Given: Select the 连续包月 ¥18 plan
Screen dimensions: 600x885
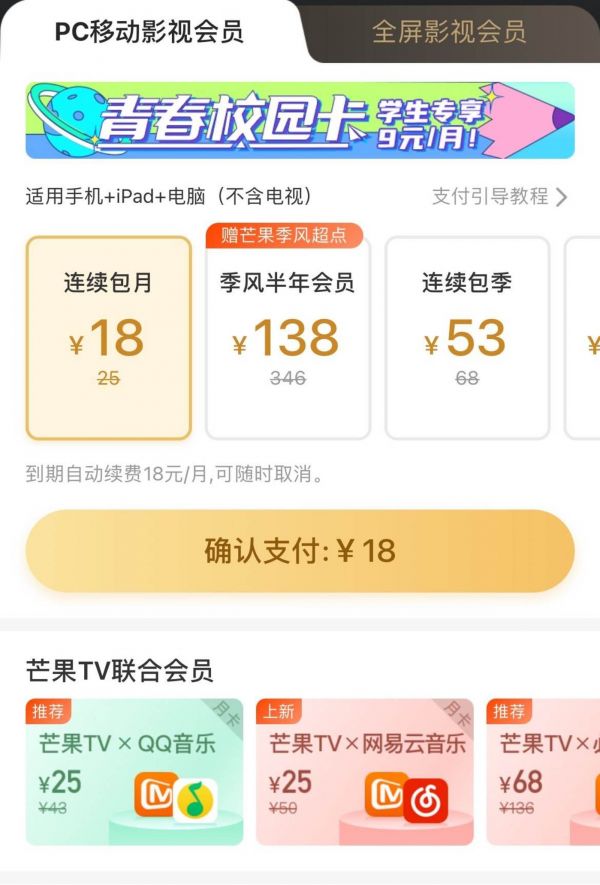Looking at the screenshot, I should click(108, 338).
